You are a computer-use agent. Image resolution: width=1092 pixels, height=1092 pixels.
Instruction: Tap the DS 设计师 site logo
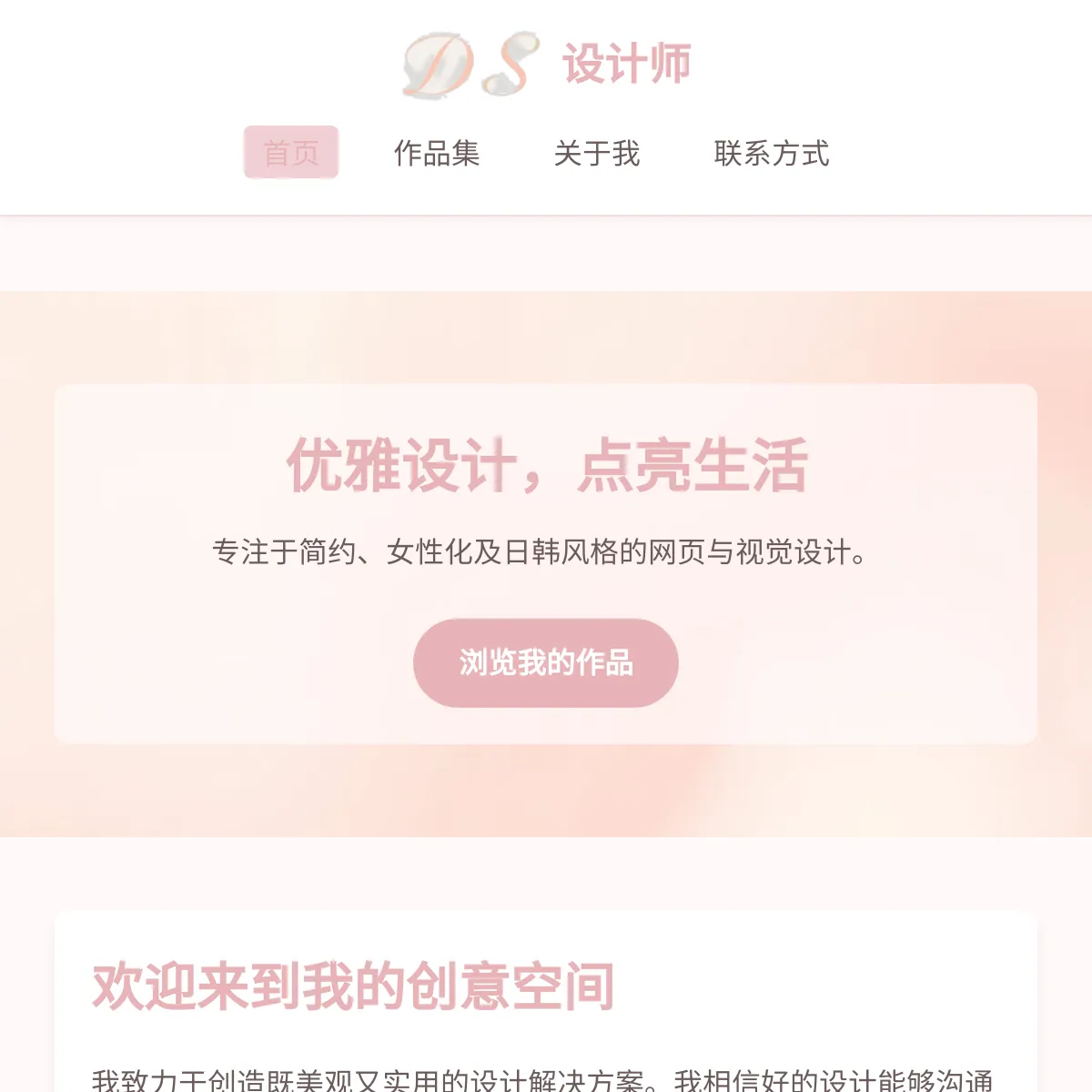click(x=546, y=64)
